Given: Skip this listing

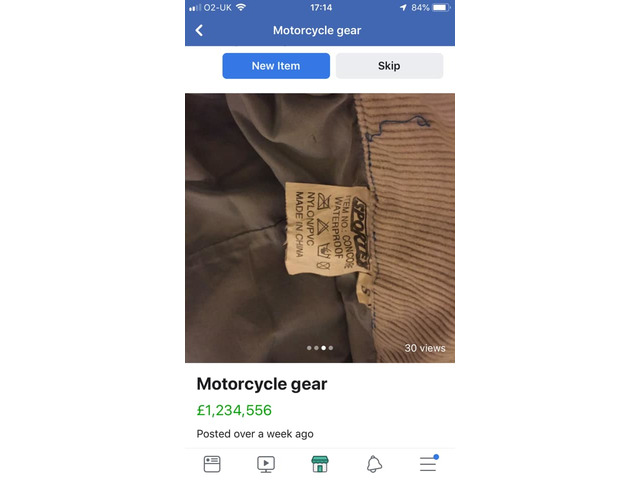Looking at the screenshot, I should (x=389, y=66).
